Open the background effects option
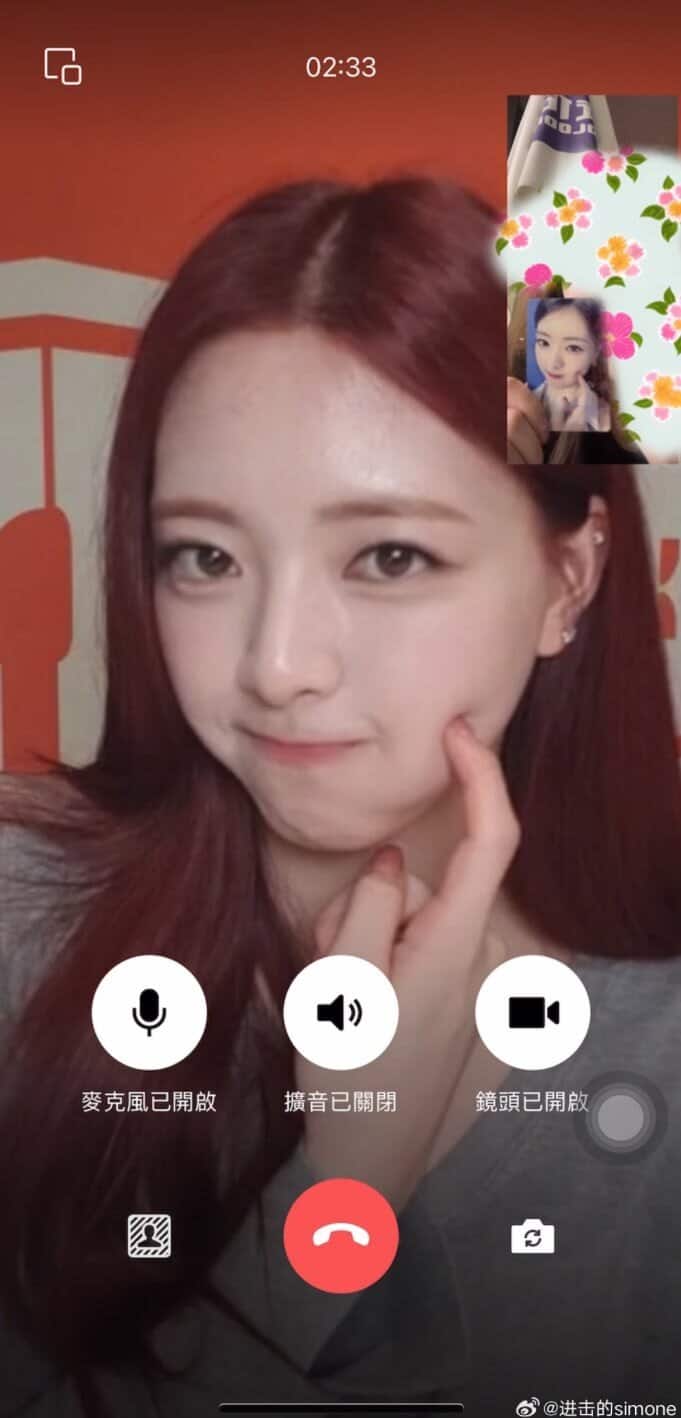 coord(149,1236)
